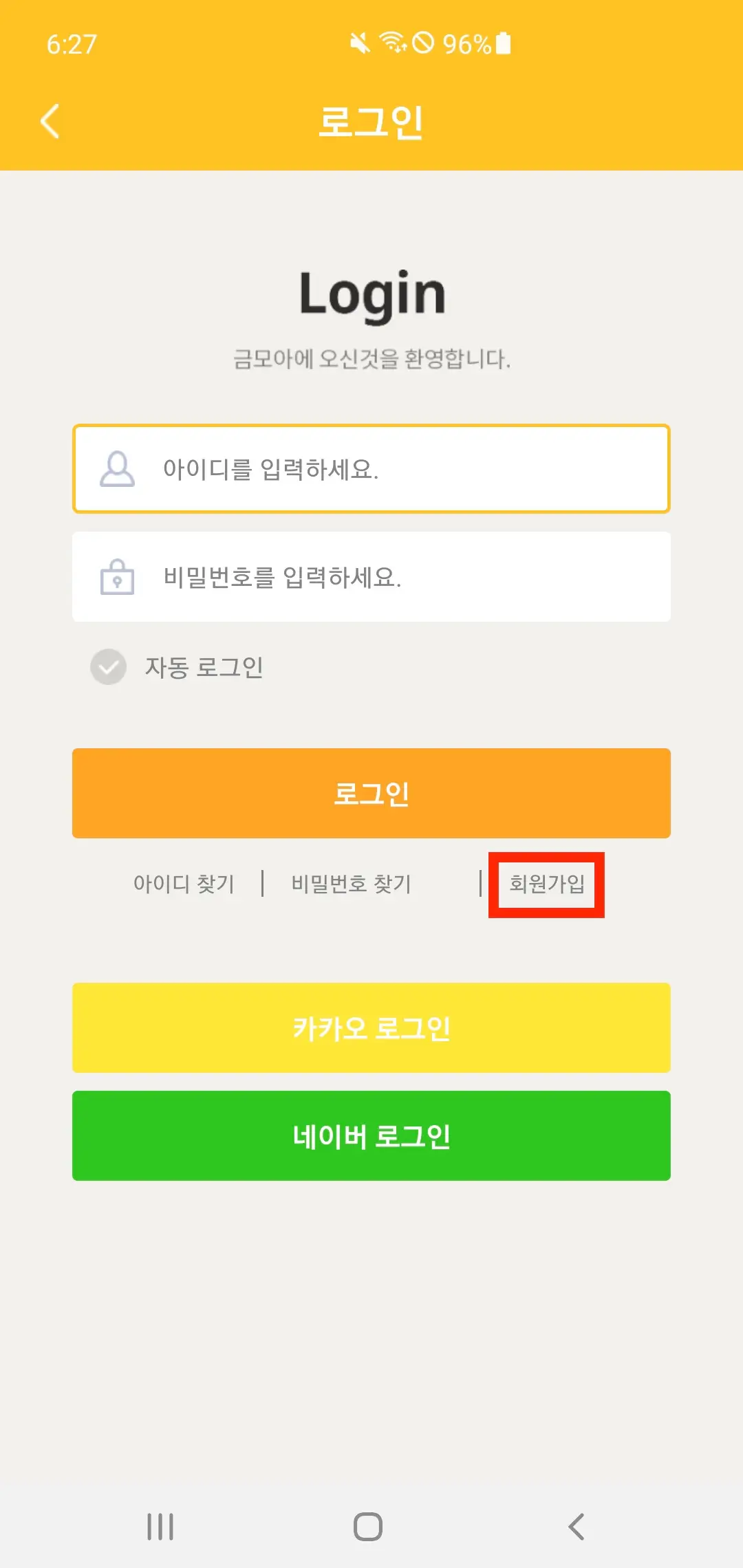Tap the battery indicator in status bar
743x1568 pixels.
click(x=502, y=44)
